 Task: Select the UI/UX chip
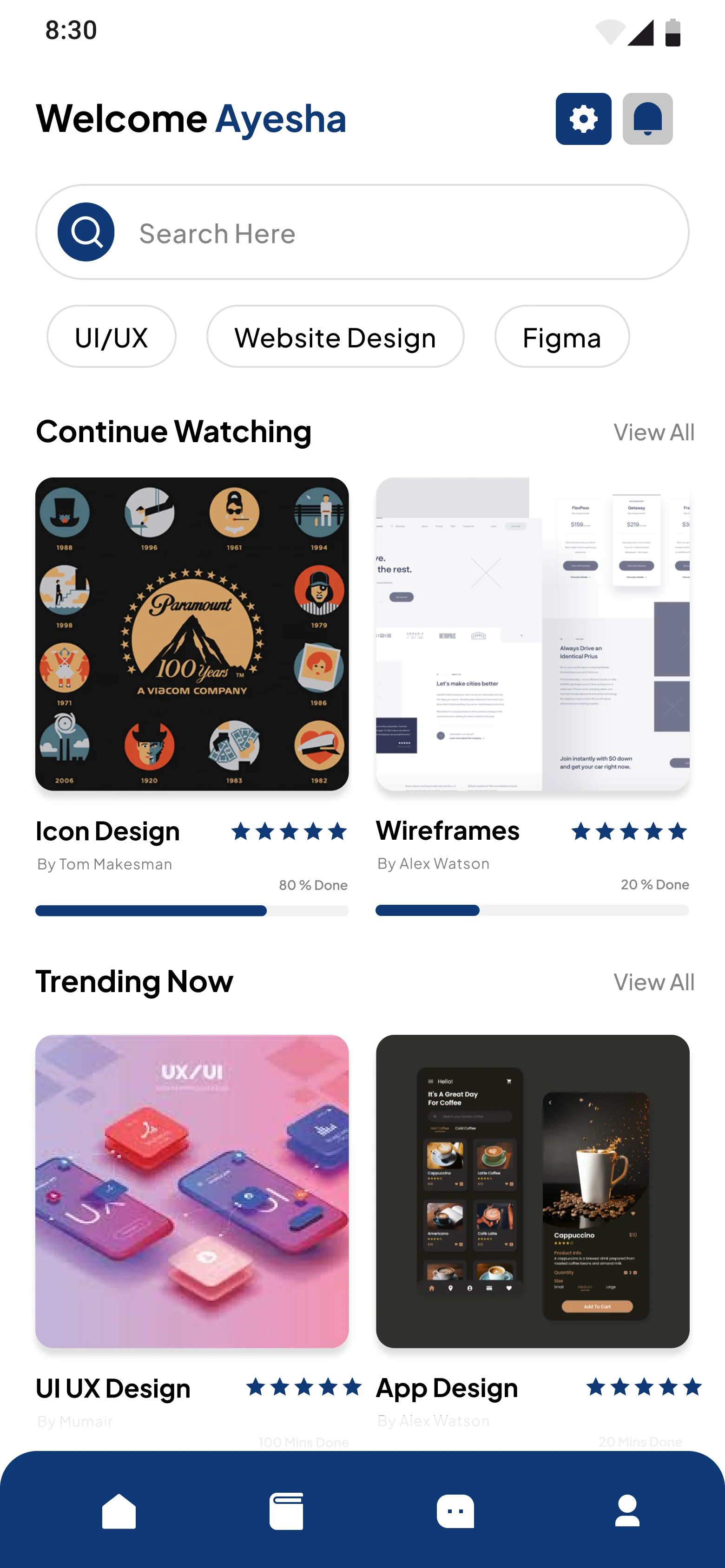[112, 337]
